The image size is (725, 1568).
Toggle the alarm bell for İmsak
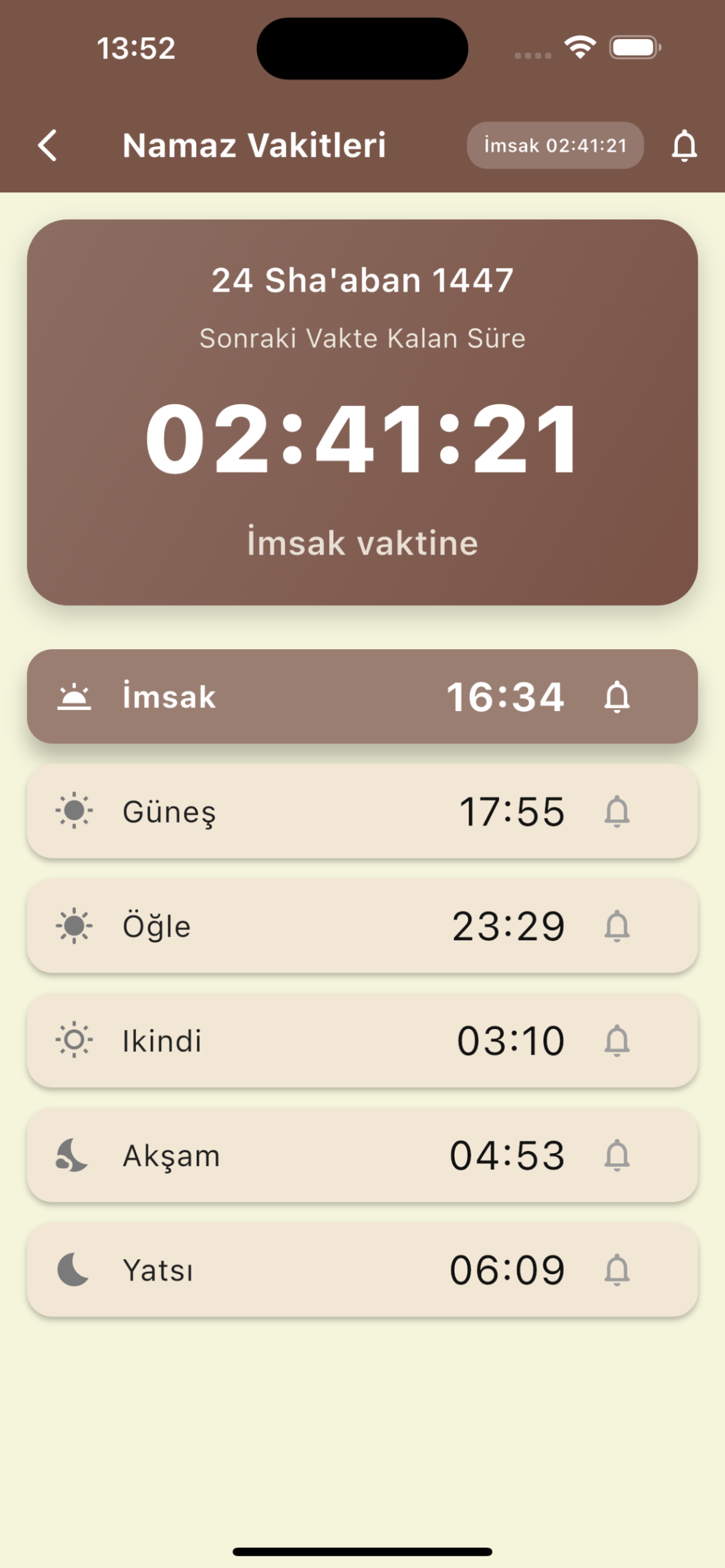[617, 696]
